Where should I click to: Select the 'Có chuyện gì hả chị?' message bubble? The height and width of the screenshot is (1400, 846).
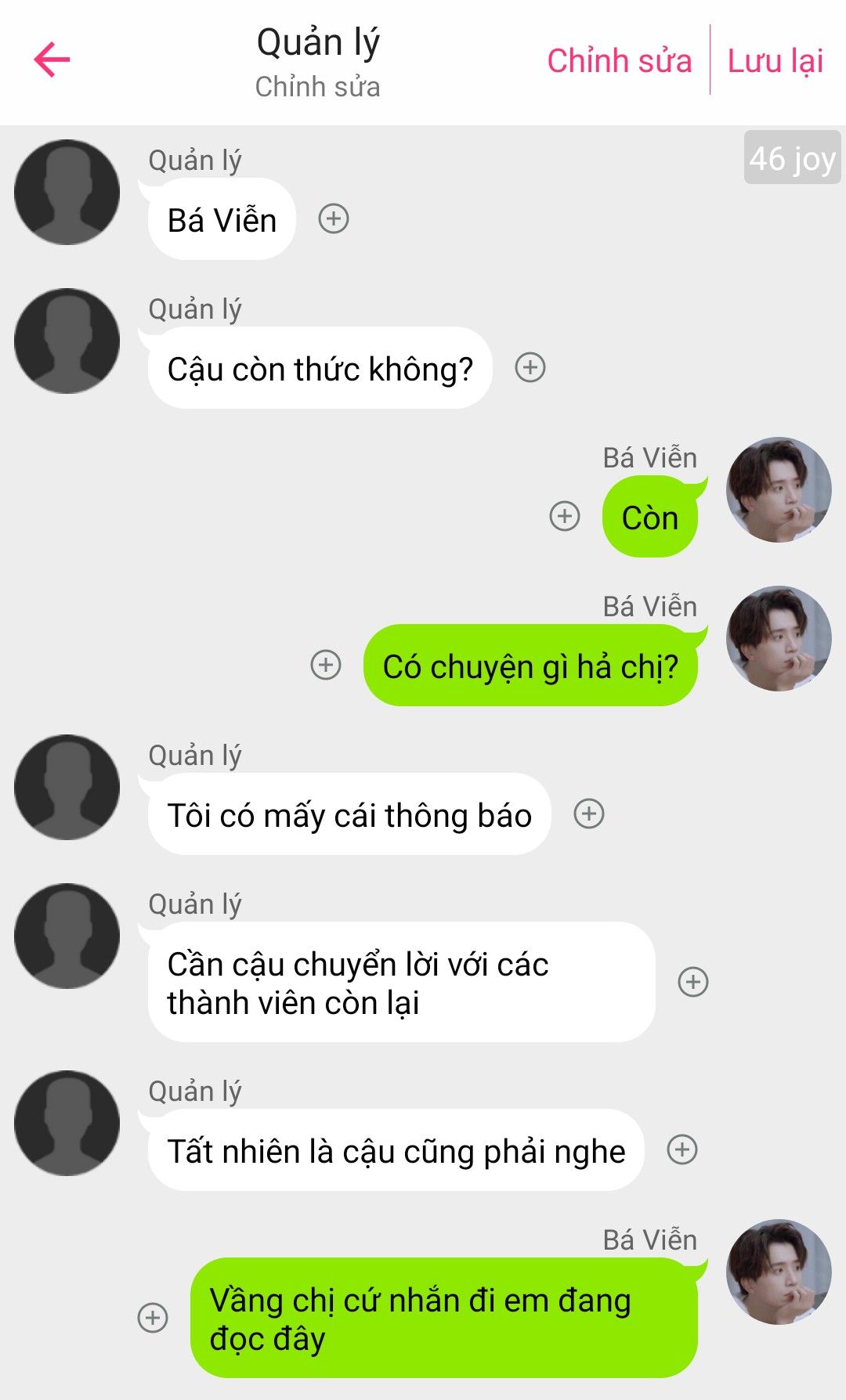click(x=530, y=666)
